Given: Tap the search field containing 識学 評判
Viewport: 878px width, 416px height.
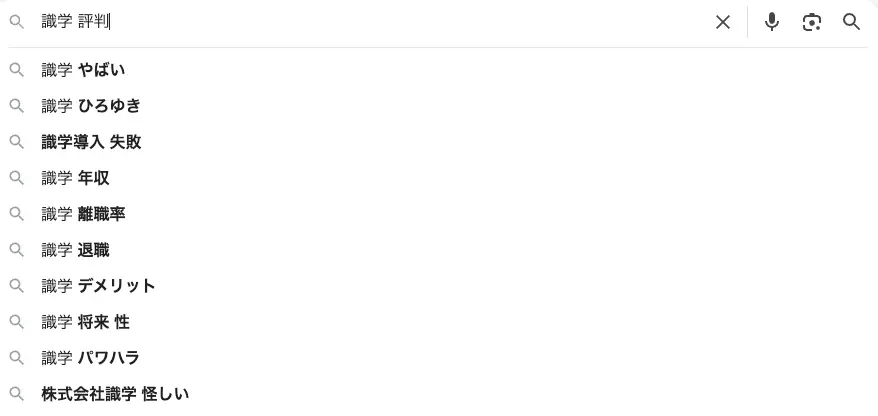Looking at the screenshot, I should pos(370,22).
